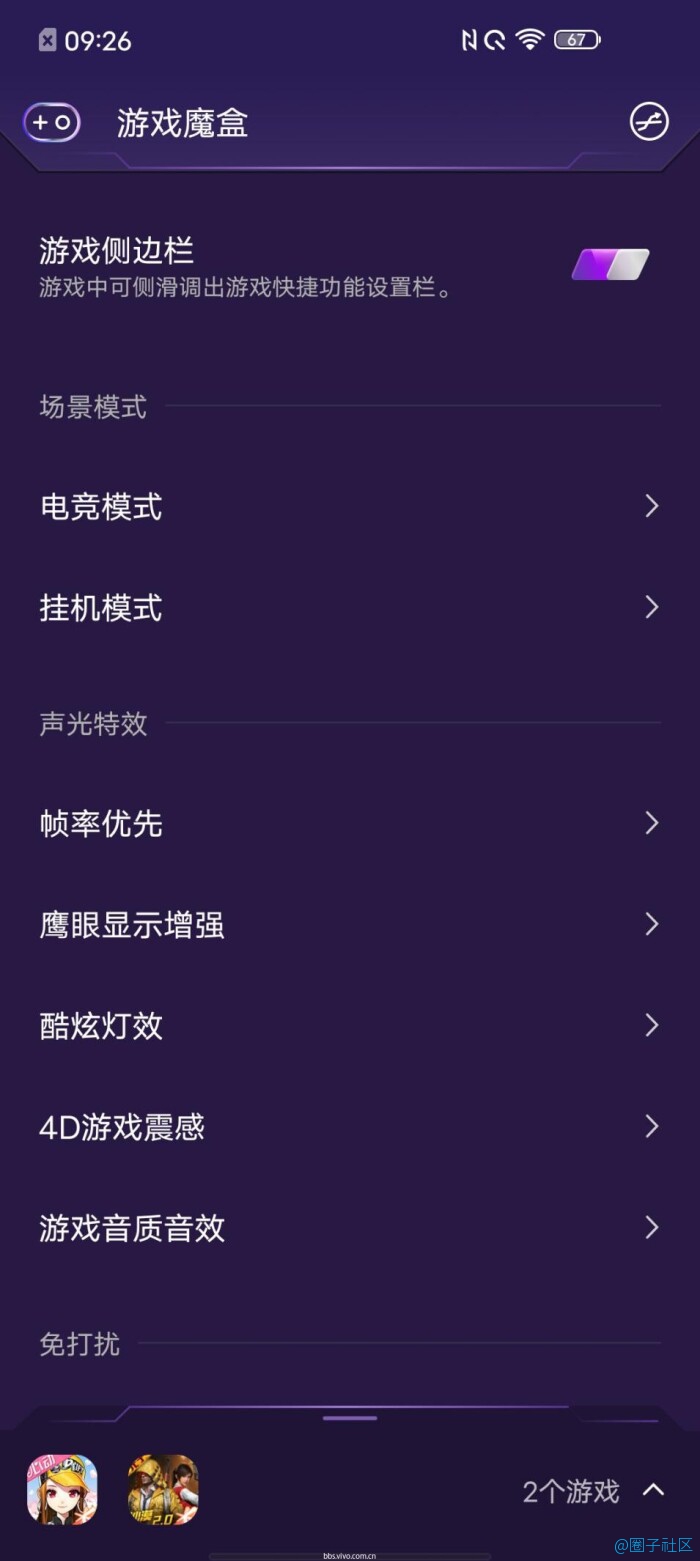This screenshot has height=1561, width=700.
Task: Open 4D游戏震感 settings
Action: coord(350,1127)
